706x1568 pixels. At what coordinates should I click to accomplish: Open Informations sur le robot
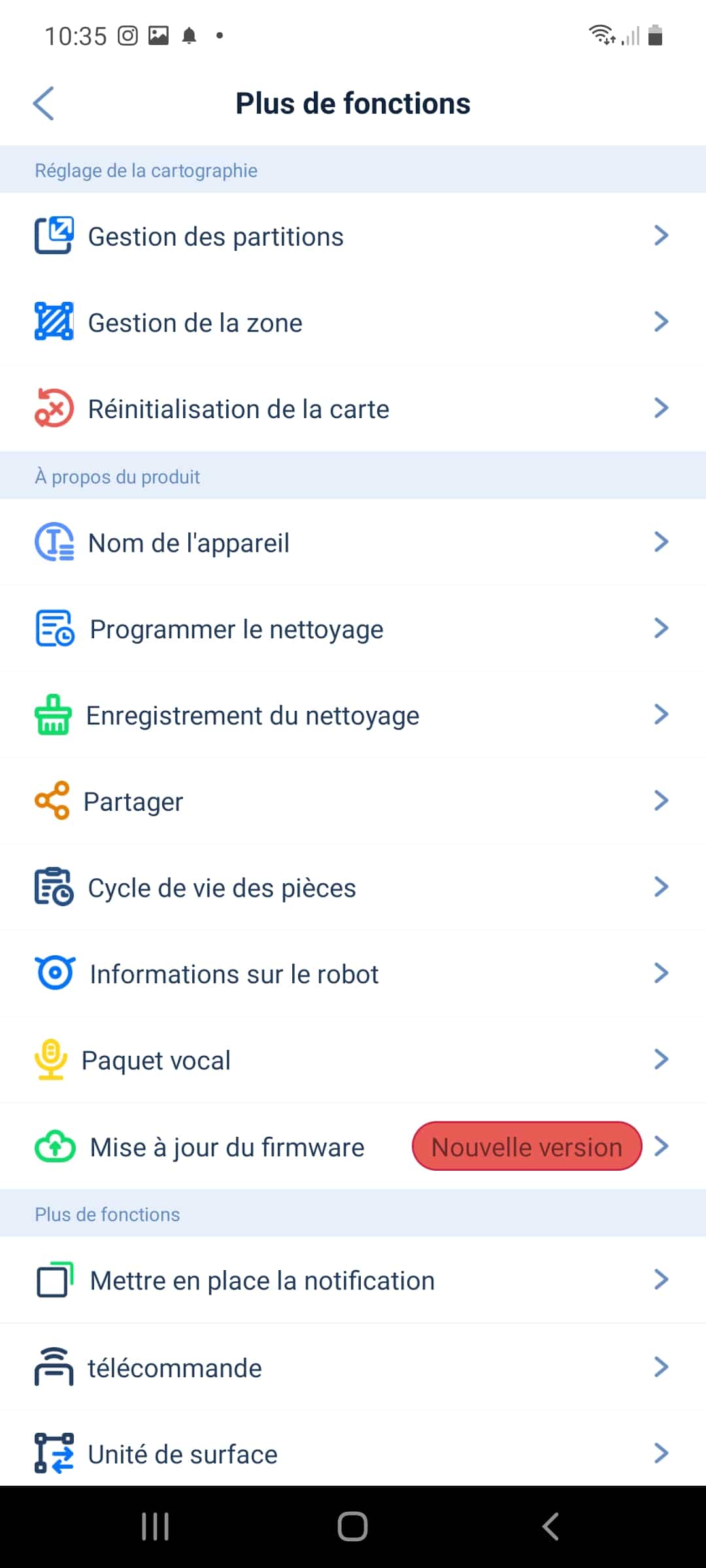[x=353, y=973]
